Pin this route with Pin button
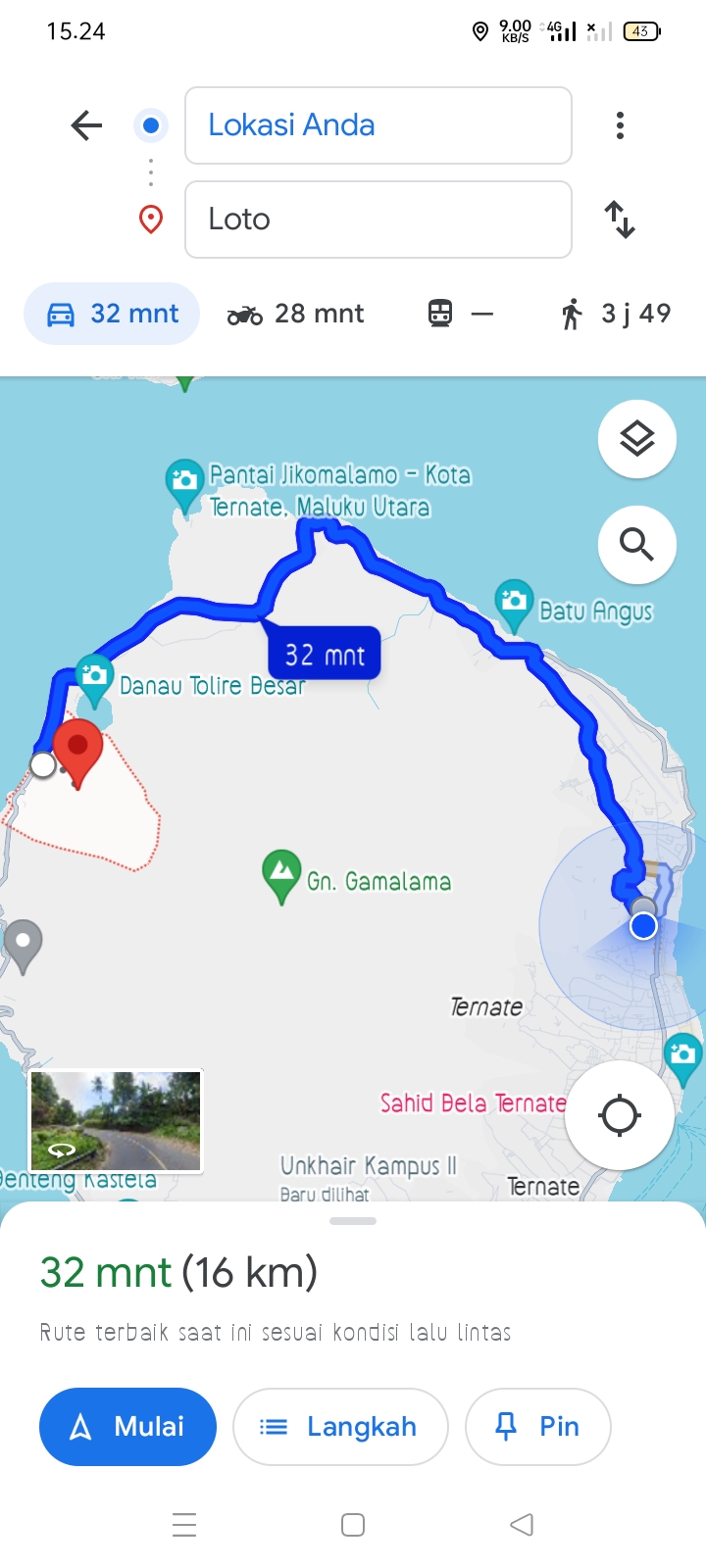Viewport: 706px width, 1568px height. click(538, 1427)
